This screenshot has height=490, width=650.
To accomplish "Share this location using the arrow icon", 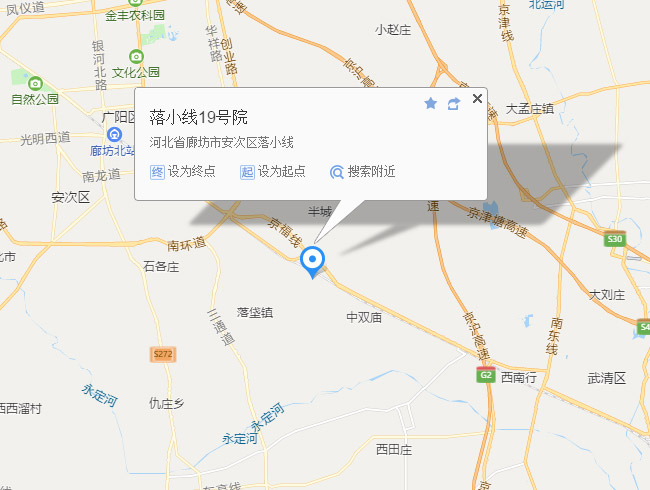I will click(454, 104).
